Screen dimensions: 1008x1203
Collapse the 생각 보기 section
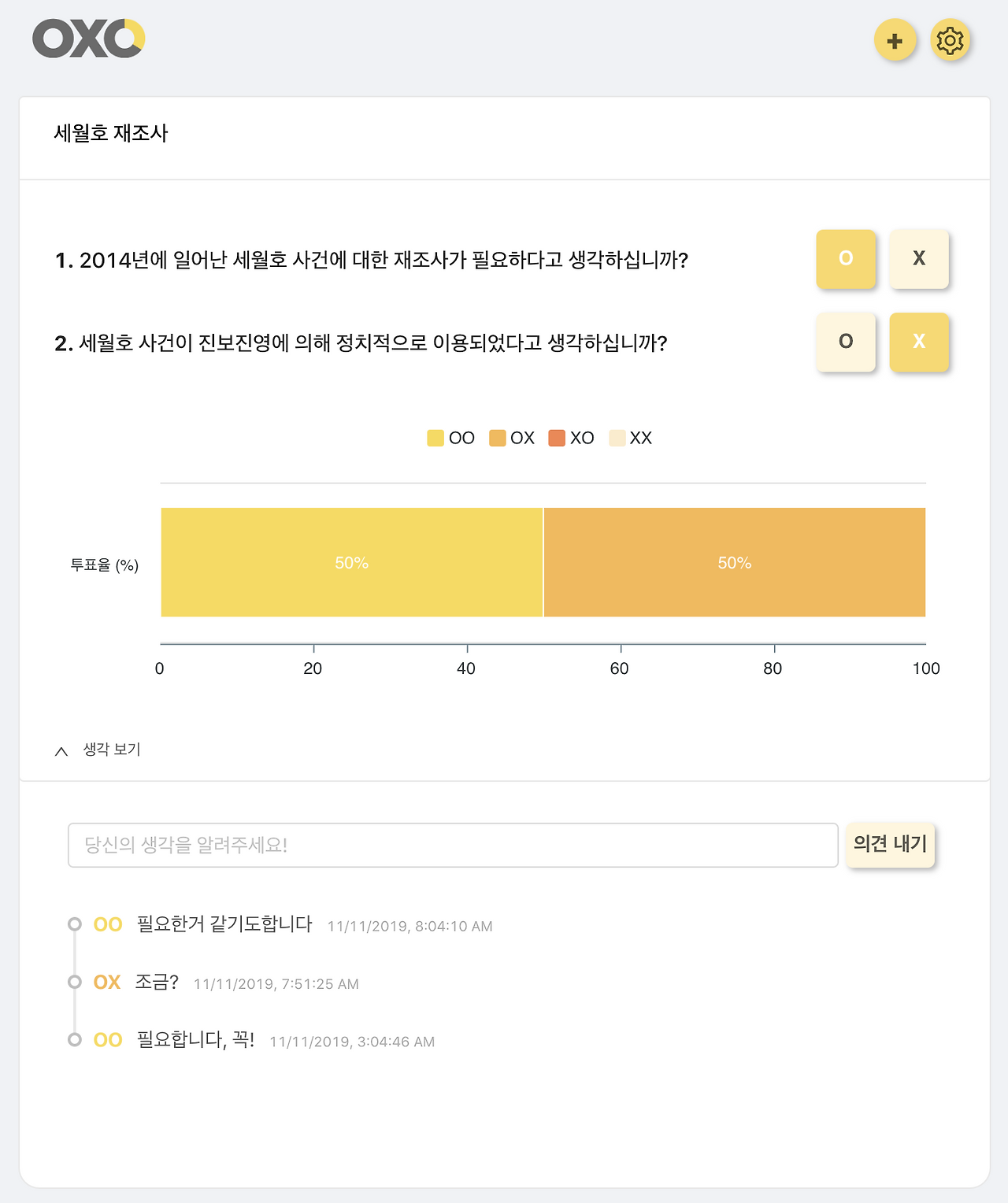[x=109, y=750]
